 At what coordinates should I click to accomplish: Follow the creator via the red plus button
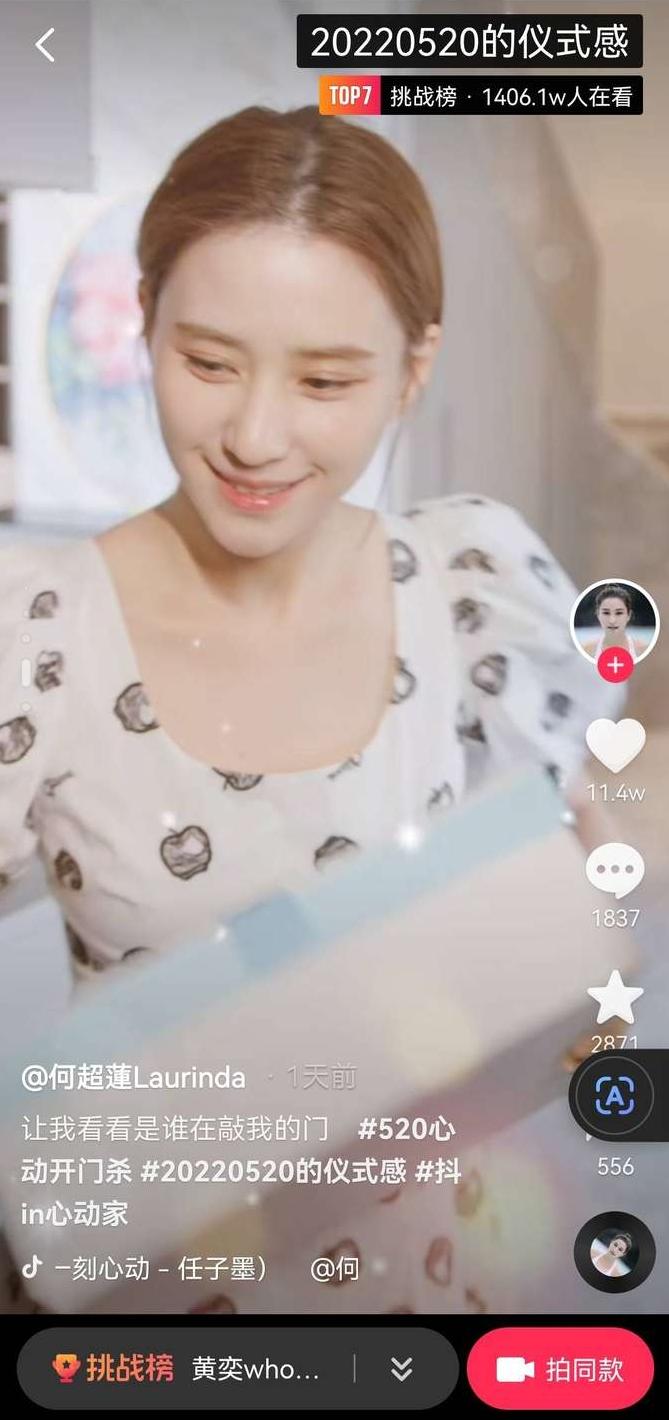click(614, 663)
